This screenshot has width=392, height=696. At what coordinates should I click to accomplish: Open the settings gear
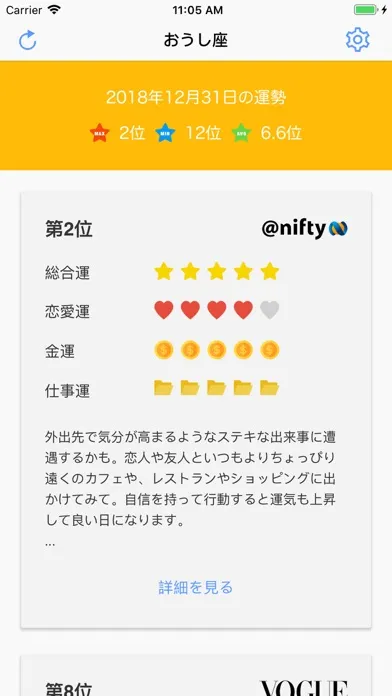357,40
